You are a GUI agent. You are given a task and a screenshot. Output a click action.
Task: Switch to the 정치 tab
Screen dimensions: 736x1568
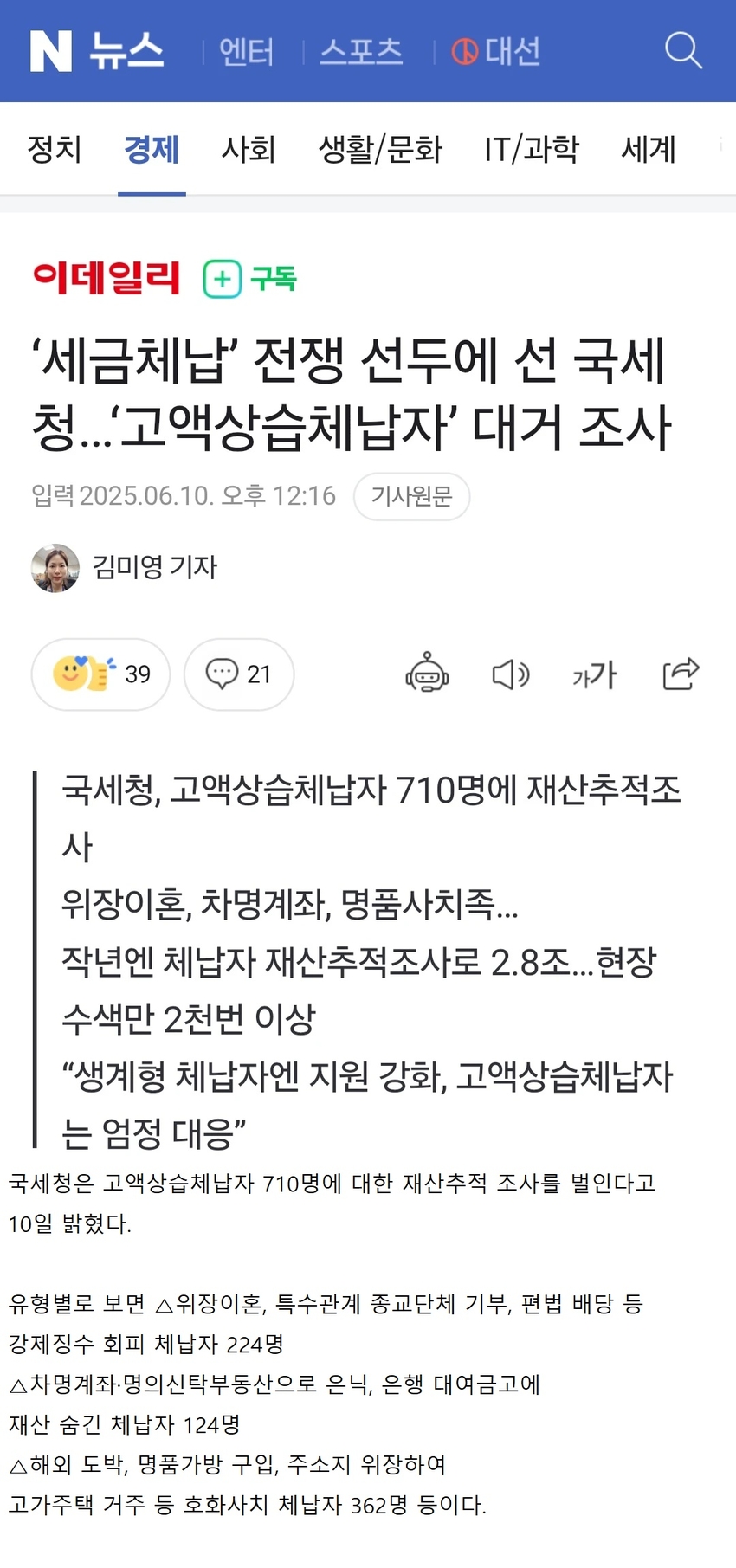[55, 149]
